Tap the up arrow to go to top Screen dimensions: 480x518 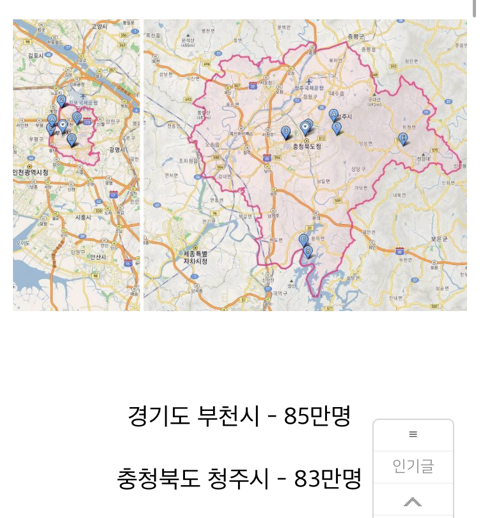pos(413,501)
